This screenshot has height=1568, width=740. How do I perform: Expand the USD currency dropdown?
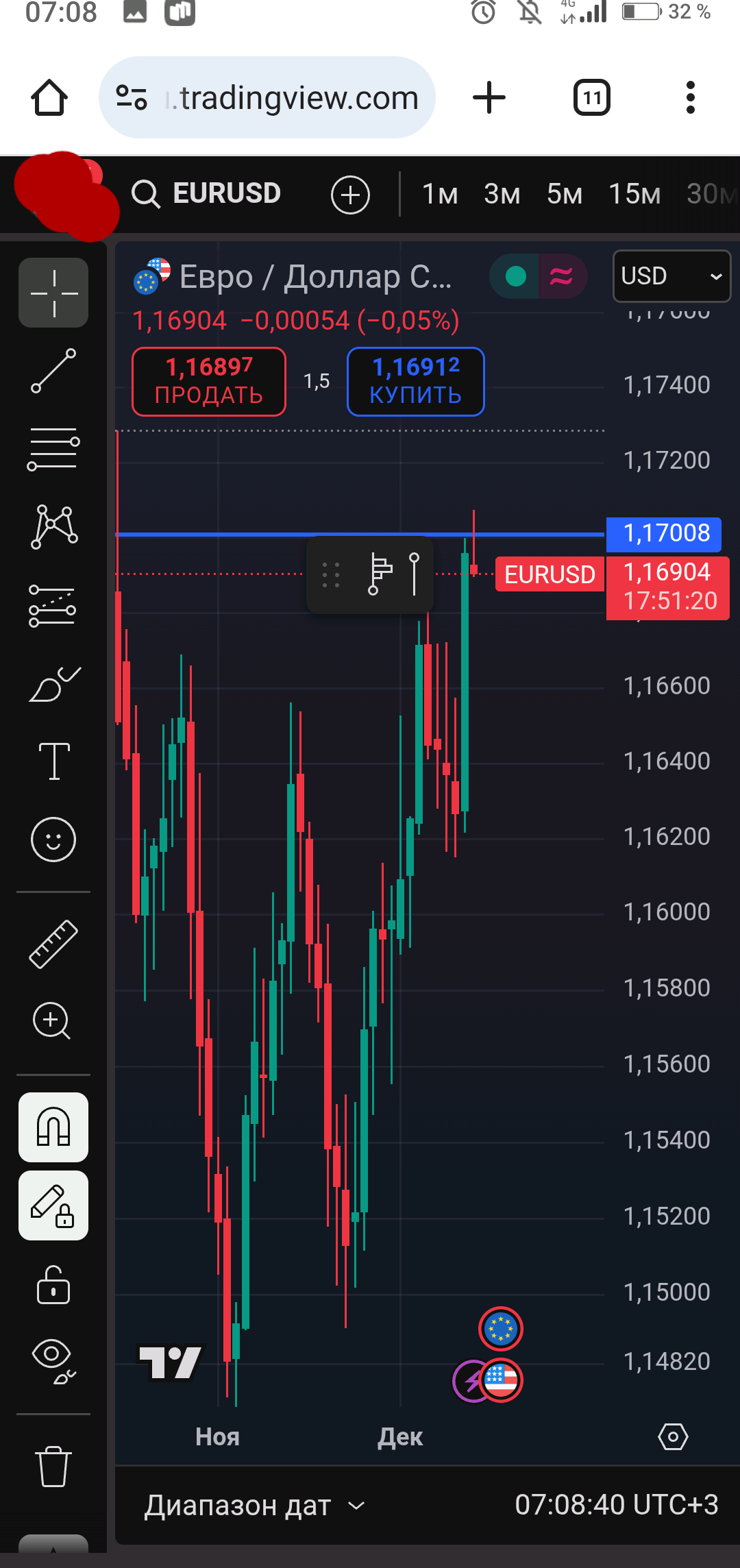pos(671,276)
